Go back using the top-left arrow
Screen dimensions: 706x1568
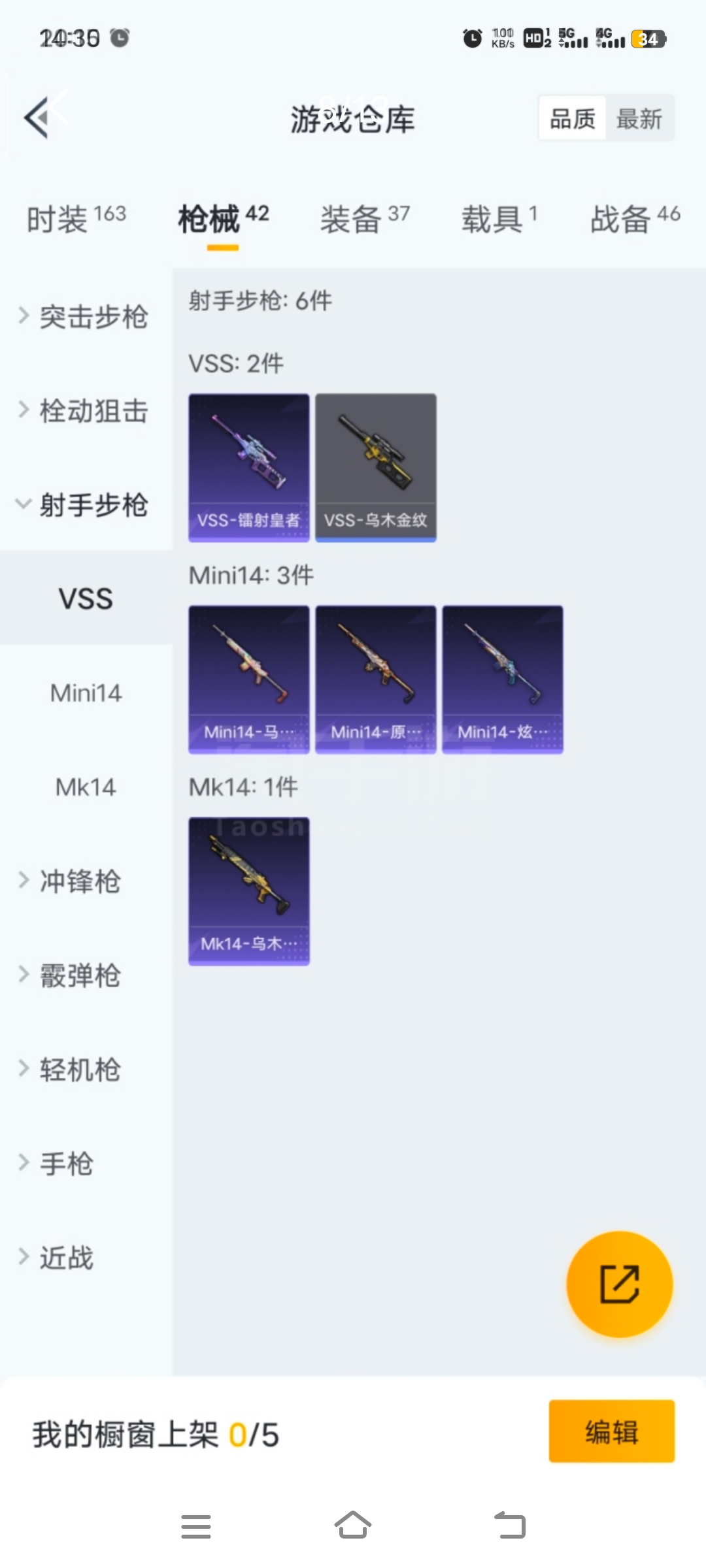click(x=38, y=118)
